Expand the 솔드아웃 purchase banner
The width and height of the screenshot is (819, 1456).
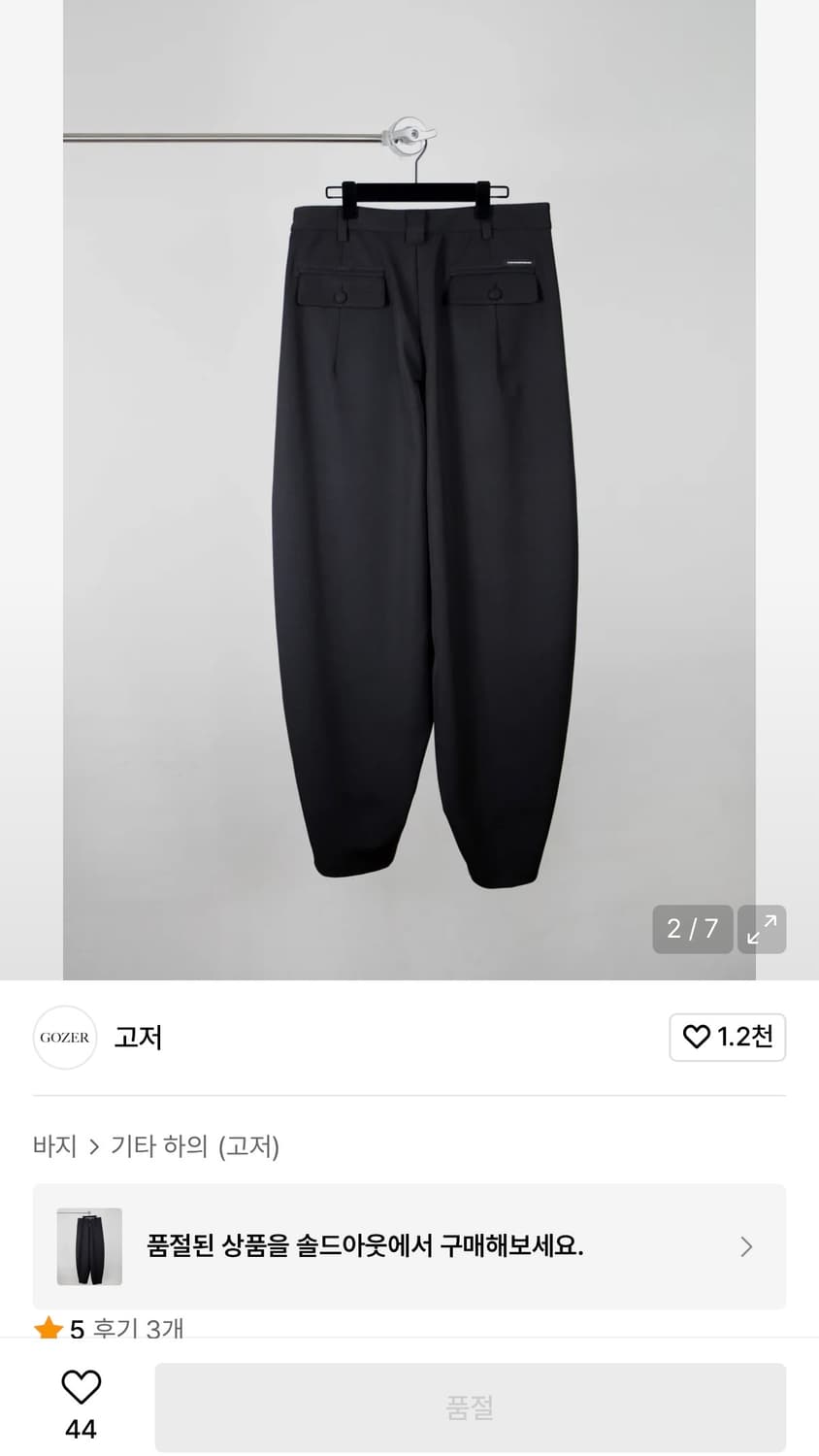tap(409, 1246)
